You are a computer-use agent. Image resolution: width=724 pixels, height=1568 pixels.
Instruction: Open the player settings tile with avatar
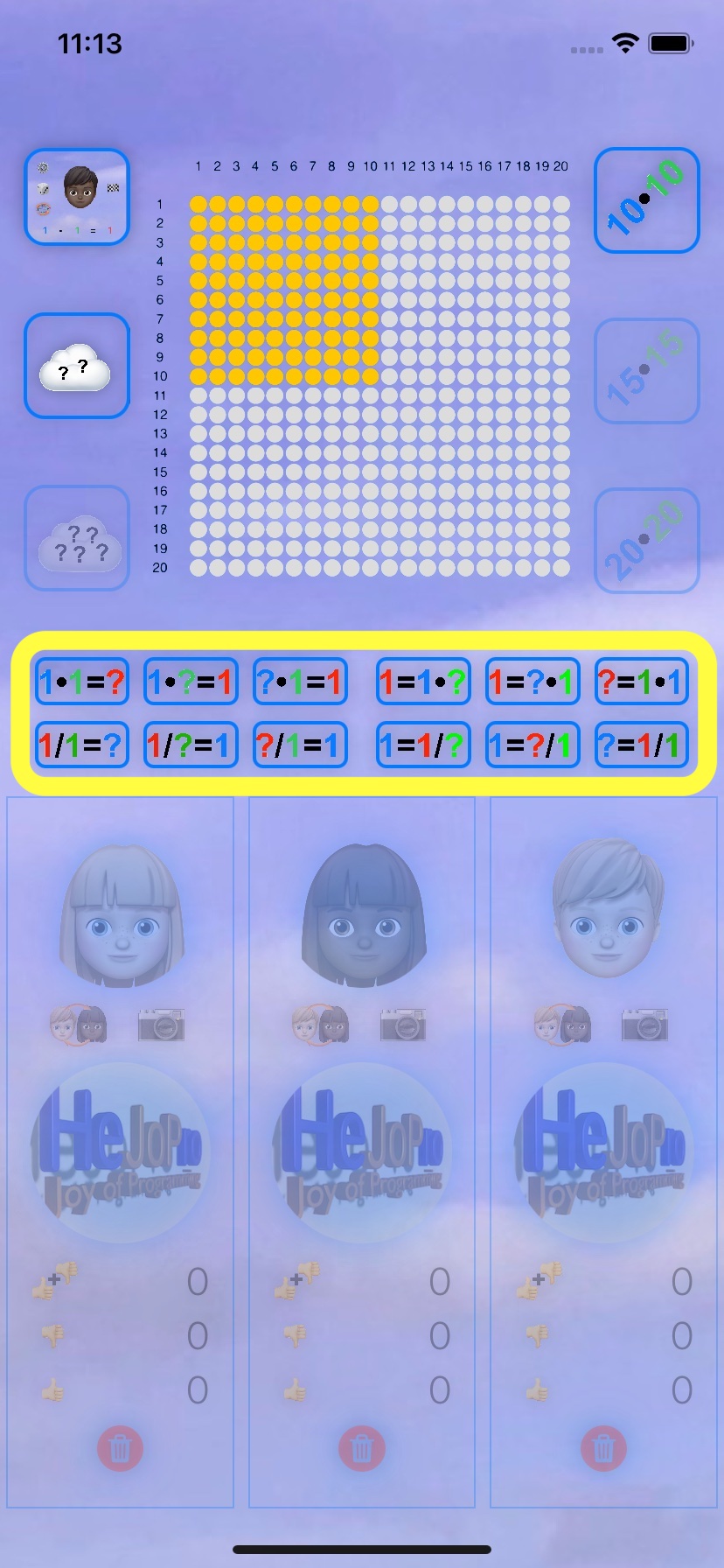pyautogui.click(x=77, y=197)
